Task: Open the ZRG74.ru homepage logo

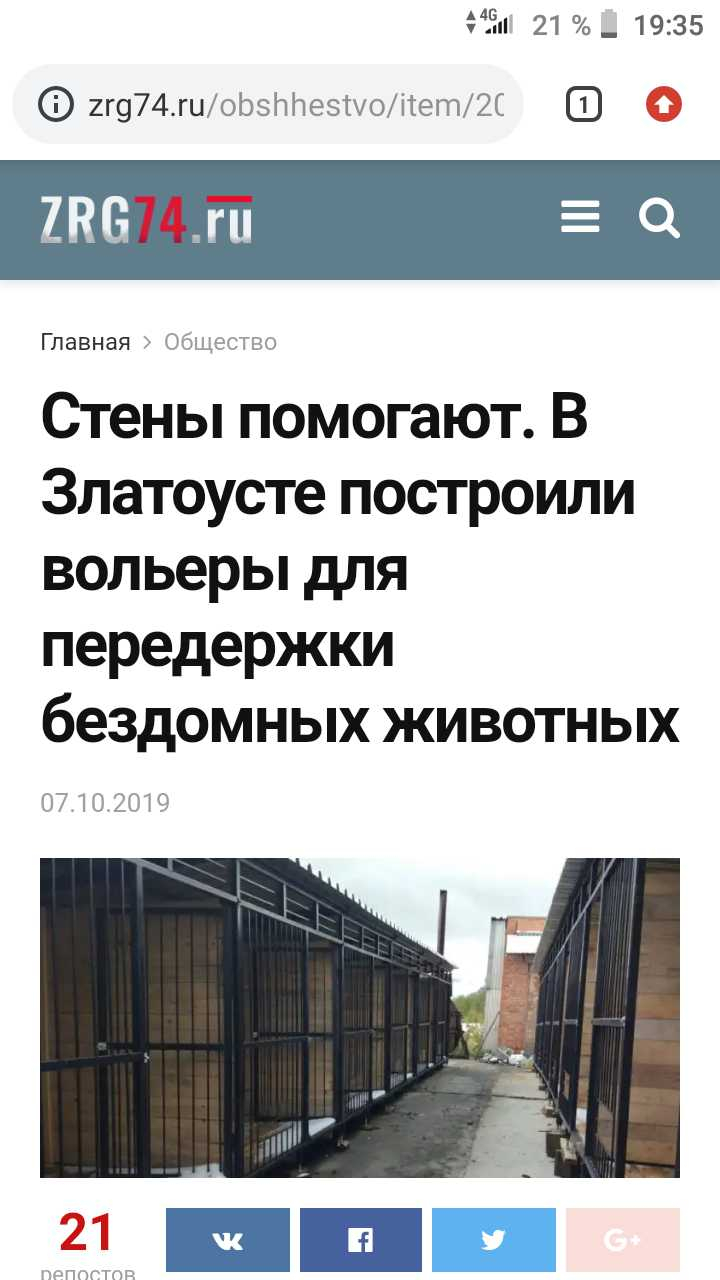Action: [x=146, y=219]
